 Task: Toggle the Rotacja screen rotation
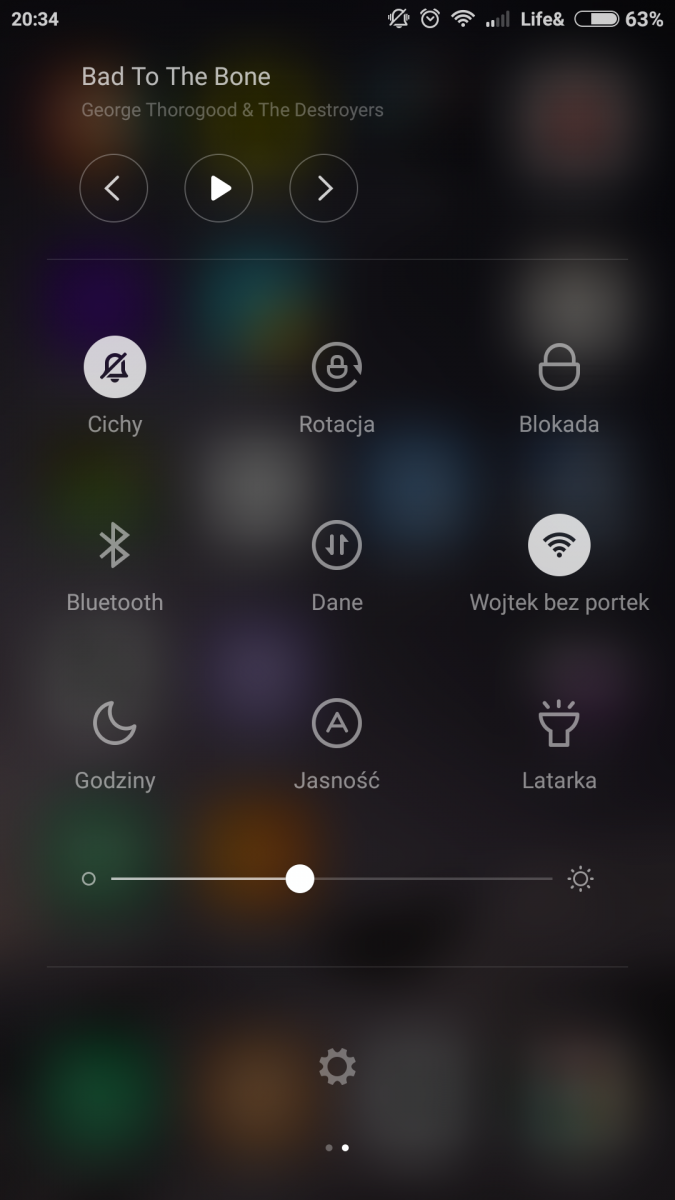point(337,367)
